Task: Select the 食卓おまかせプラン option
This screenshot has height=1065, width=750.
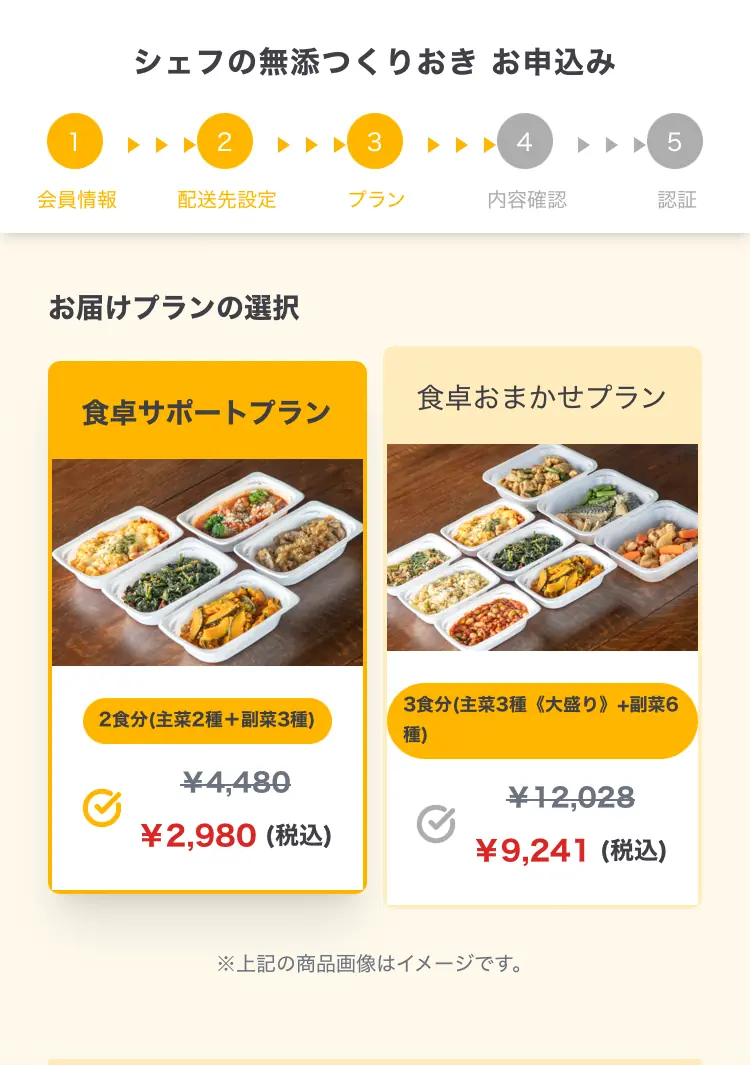Action: tap(542, 620)
